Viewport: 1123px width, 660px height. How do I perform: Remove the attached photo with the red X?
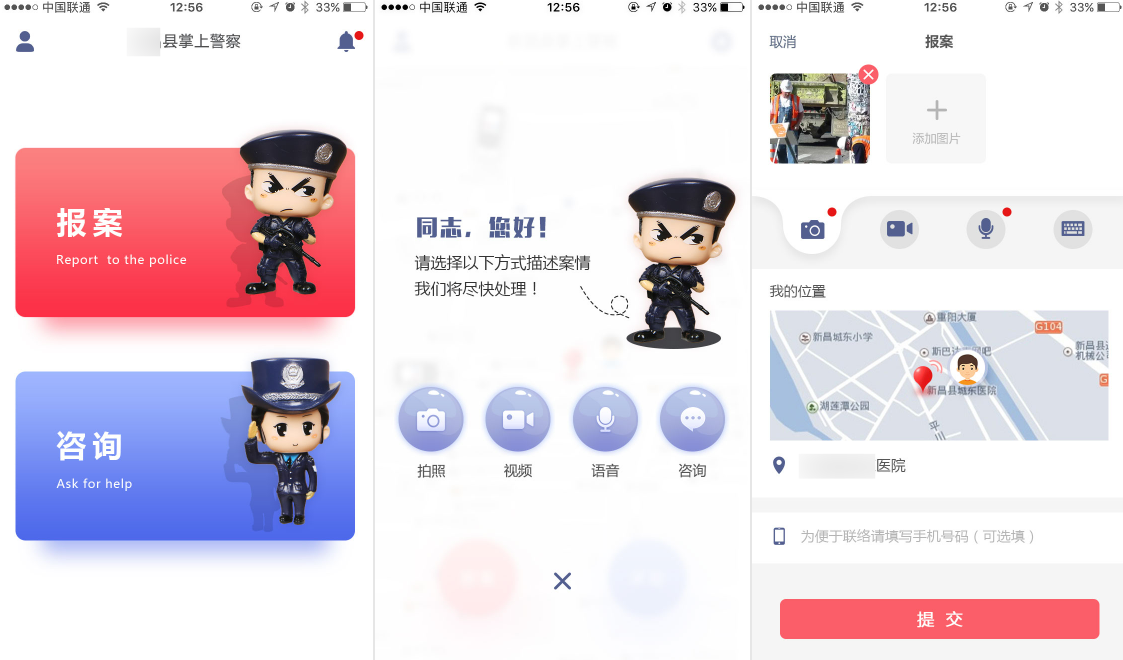868,75
